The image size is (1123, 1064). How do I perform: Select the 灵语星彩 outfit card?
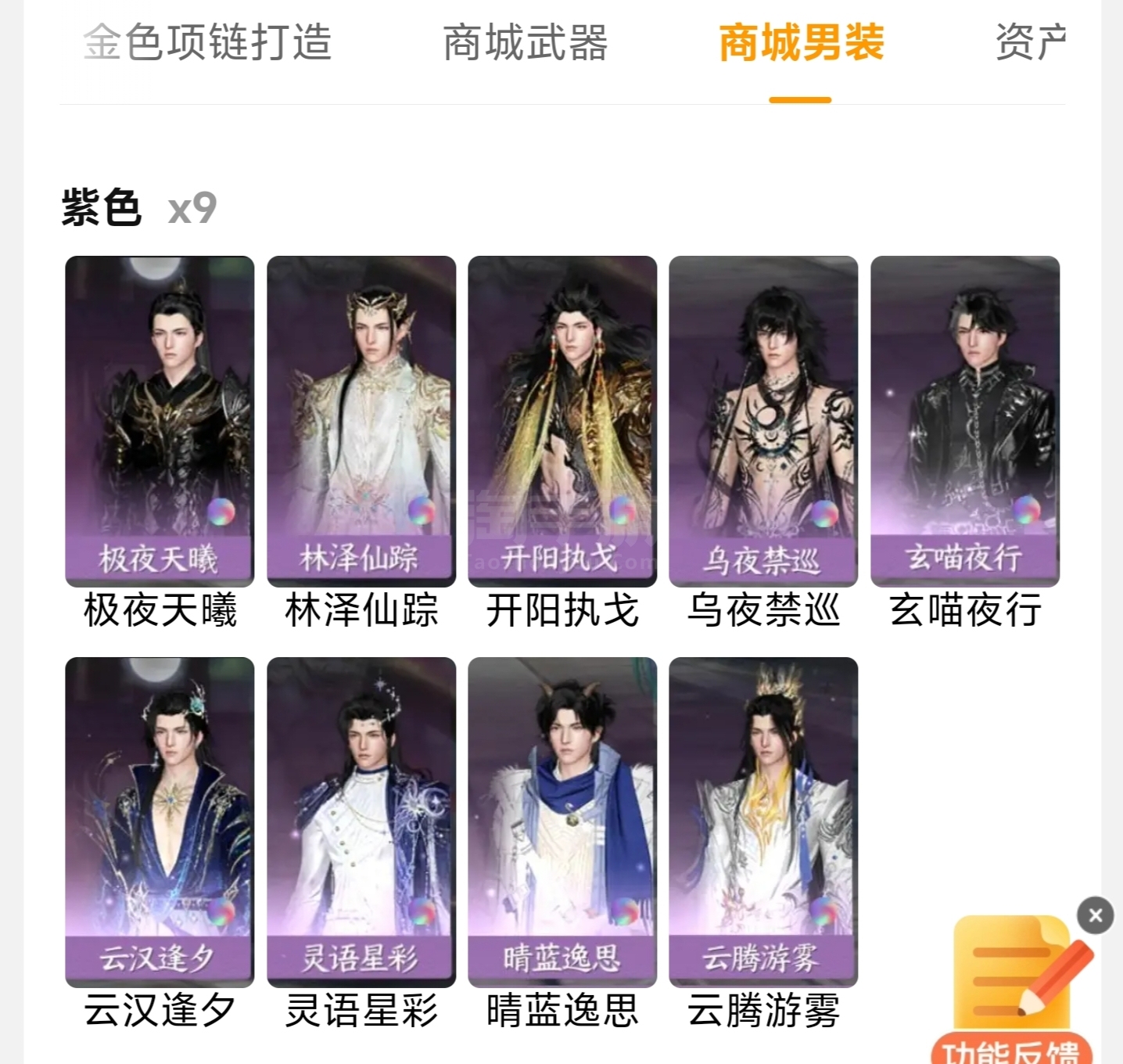click(361, 821)
